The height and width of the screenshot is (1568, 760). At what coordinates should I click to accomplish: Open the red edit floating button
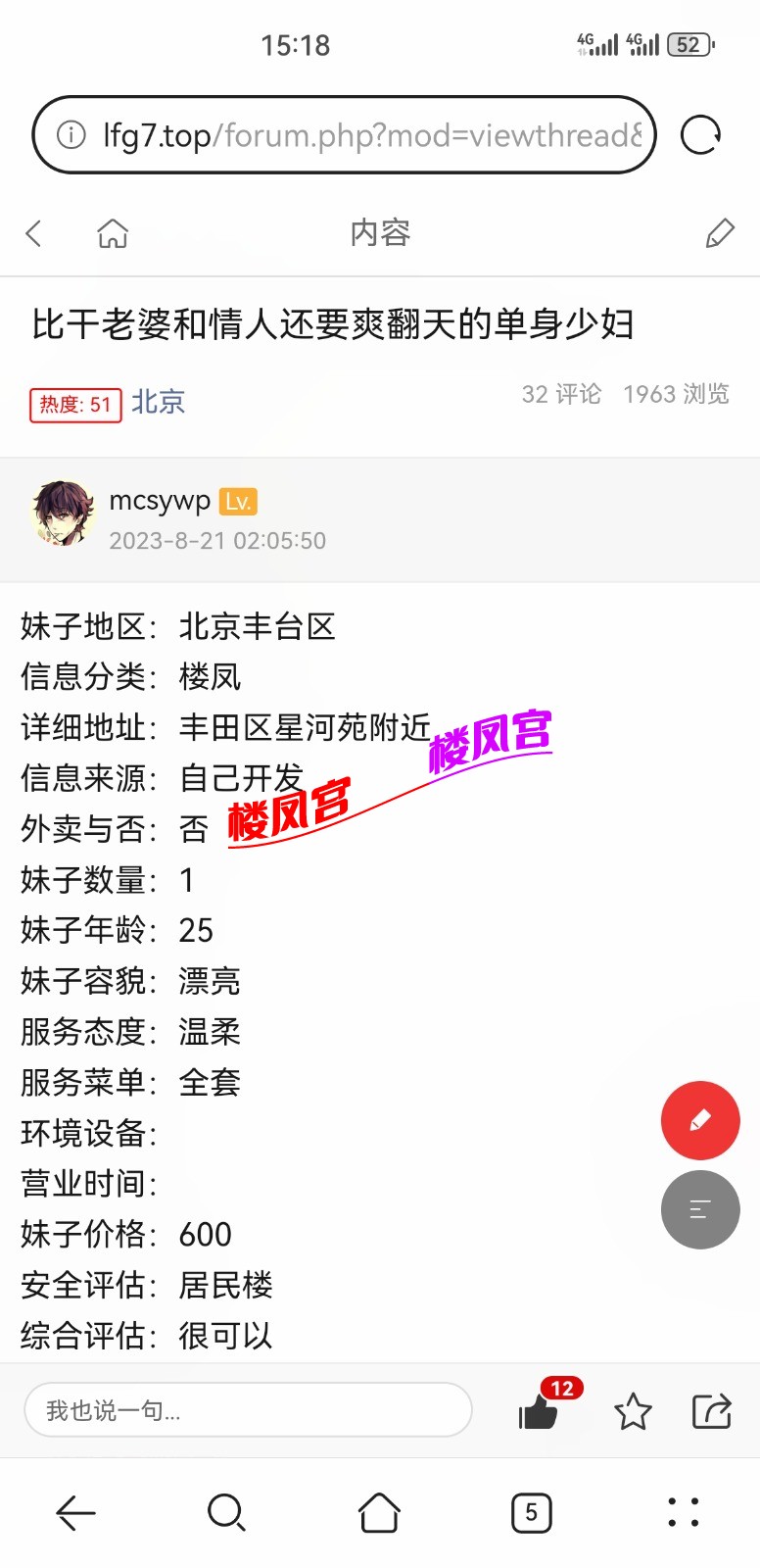pos(700,1120)
